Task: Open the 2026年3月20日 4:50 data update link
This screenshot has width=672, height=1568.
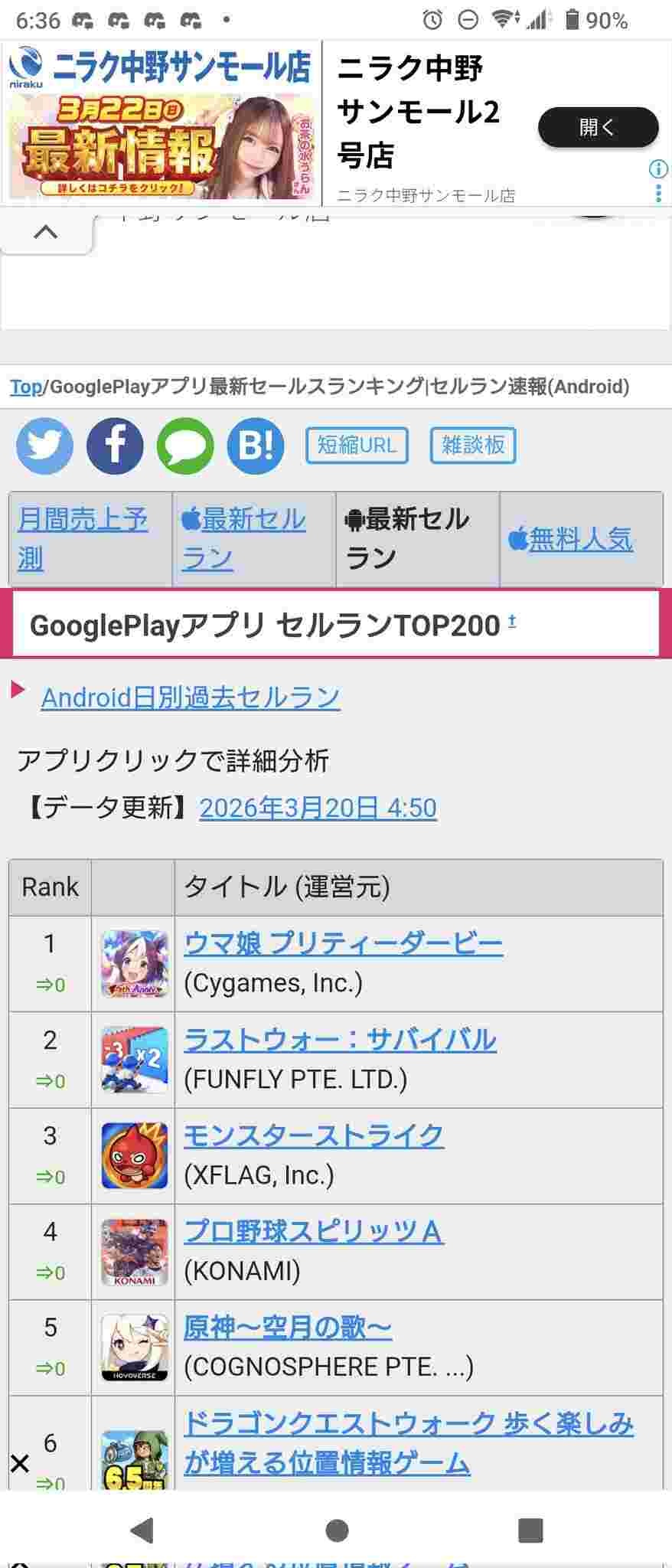Action: tap(318, 808)
